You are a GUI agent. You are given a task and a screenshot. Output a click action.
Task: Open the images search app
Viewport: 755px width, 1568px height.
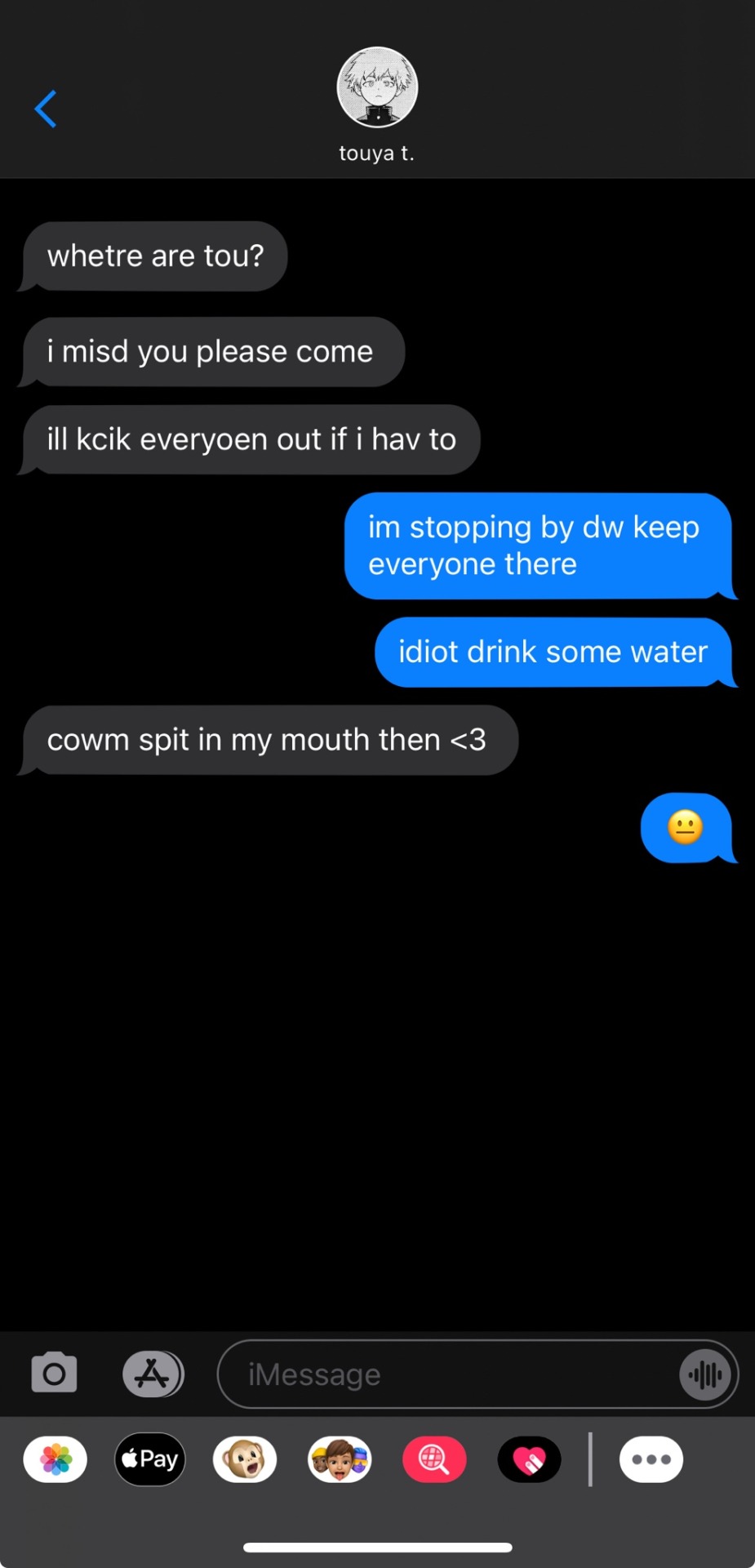click(434, 1459)
